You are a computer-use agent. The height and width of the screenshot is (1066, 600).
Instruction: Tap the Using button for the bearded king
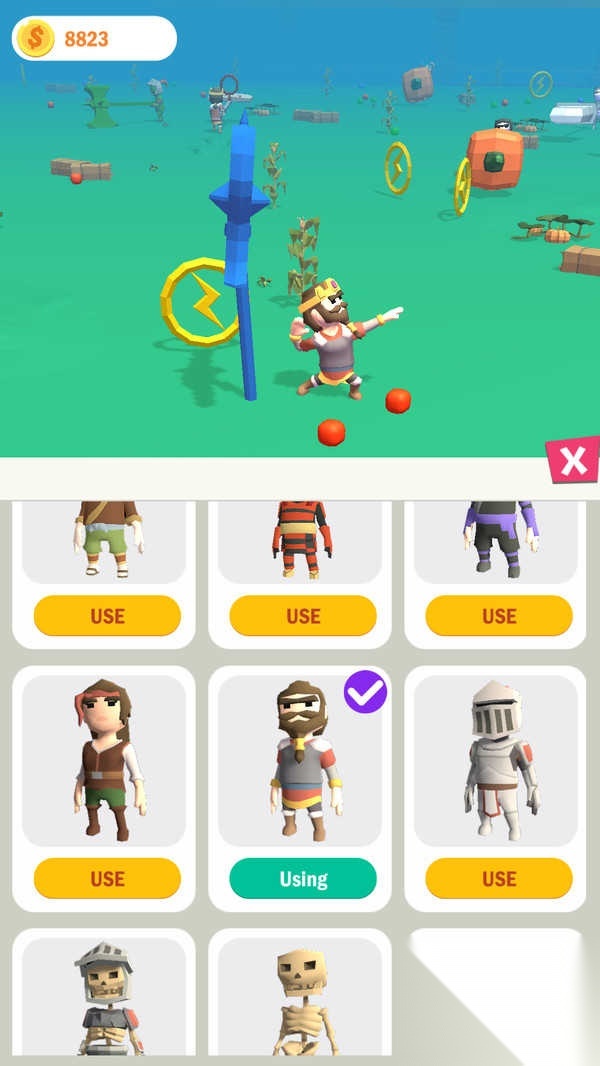pyautogui.click(x=303, y=878)
